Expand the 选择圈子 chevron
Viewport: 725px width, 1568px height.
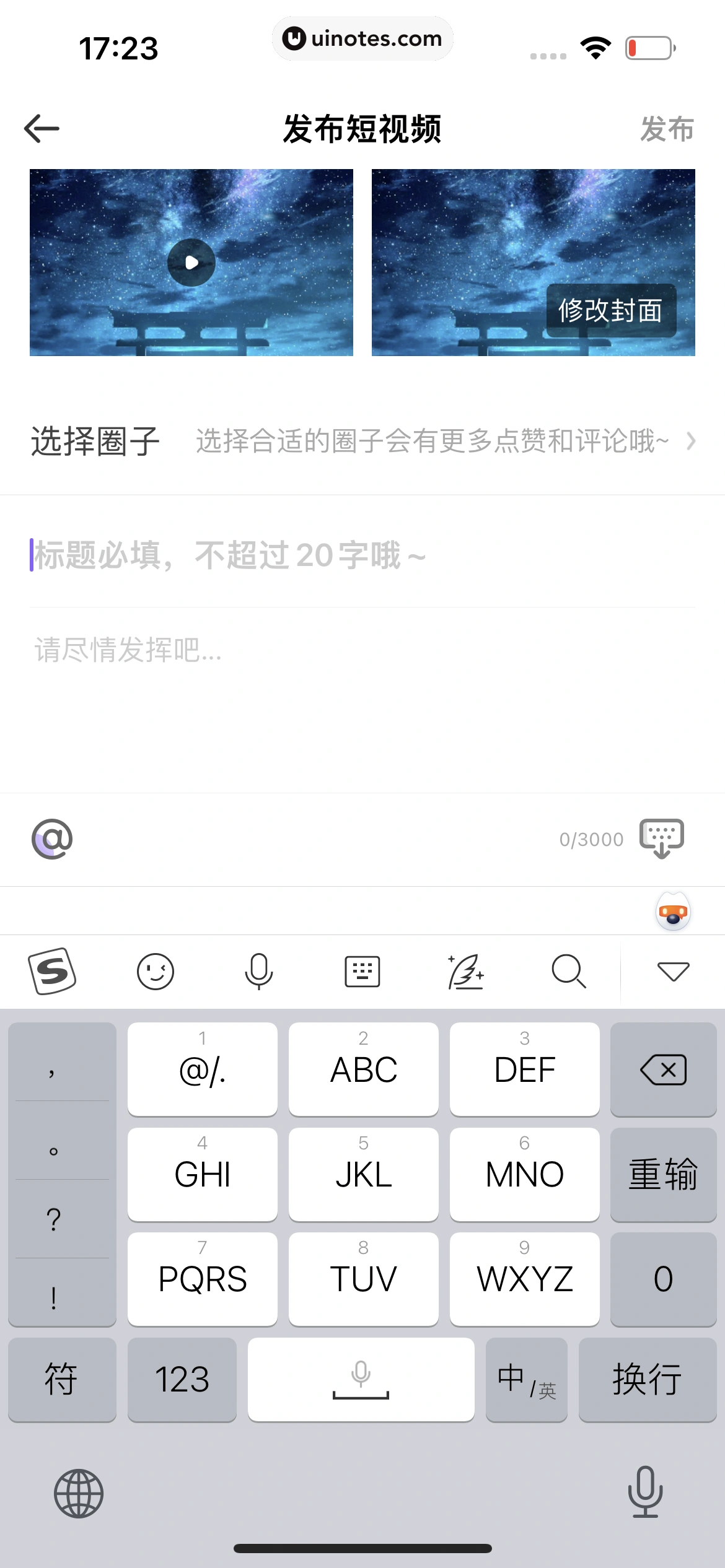[692, 442]
